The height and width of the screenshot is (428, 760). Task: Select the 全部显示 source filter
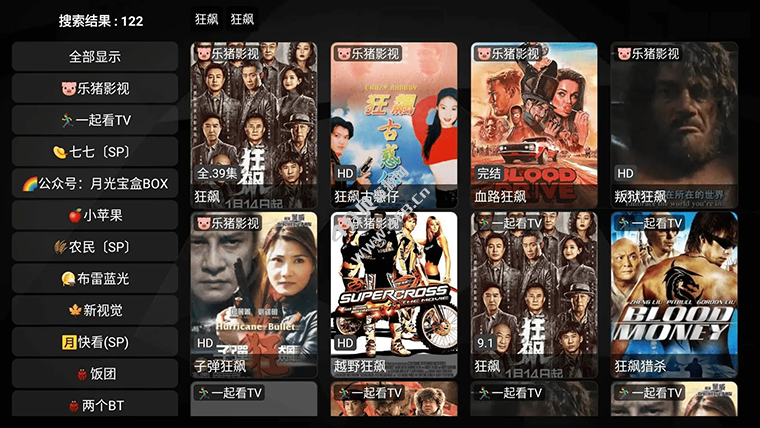click(x=95, y=57)
